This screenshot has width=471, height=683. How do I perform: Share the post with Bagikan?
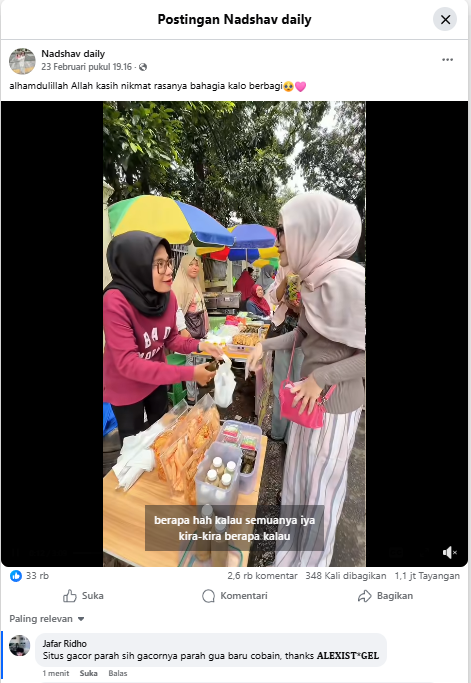point(386,595)
